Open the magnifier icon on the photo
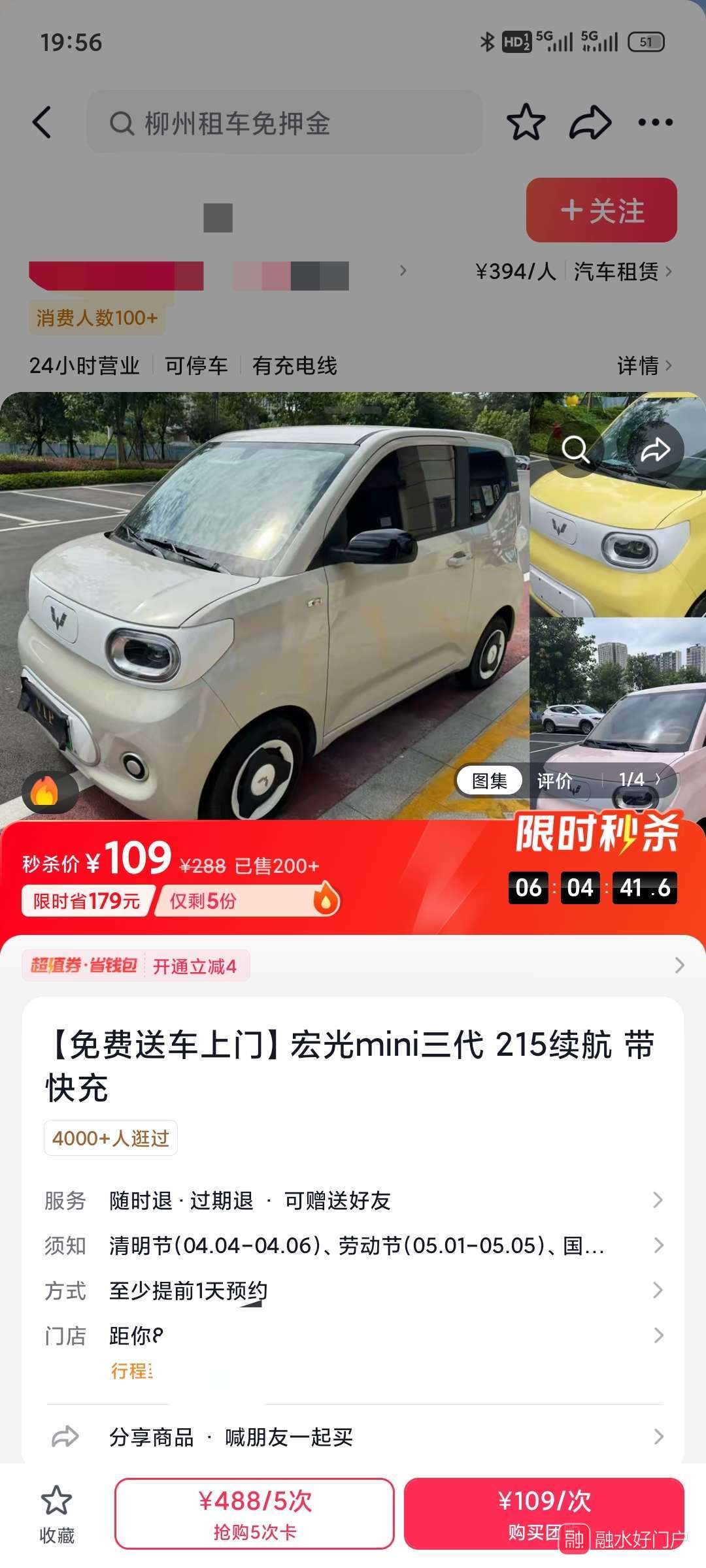 [575, 449]
